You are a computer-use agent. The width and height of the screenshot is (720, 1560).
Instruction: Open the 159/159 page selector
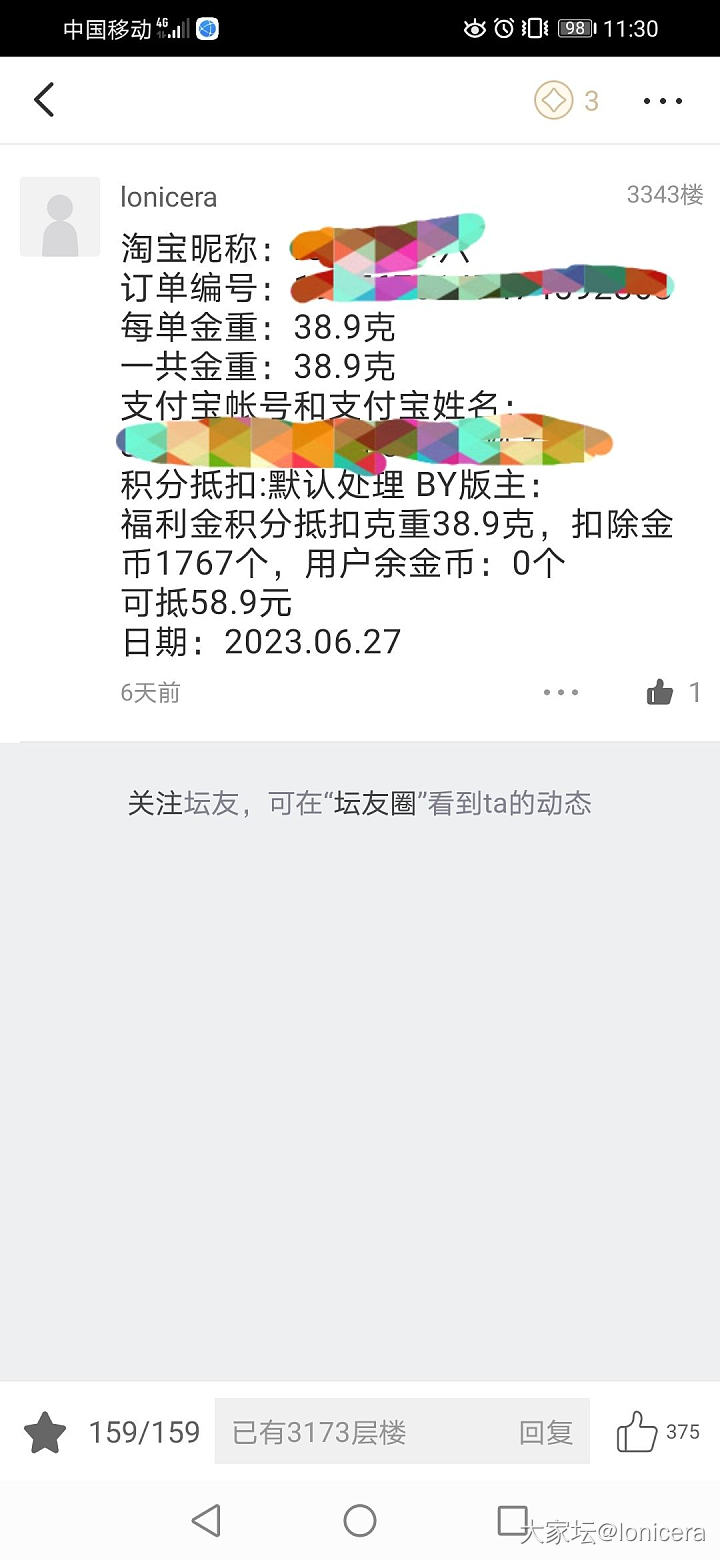coord(144,1432)
